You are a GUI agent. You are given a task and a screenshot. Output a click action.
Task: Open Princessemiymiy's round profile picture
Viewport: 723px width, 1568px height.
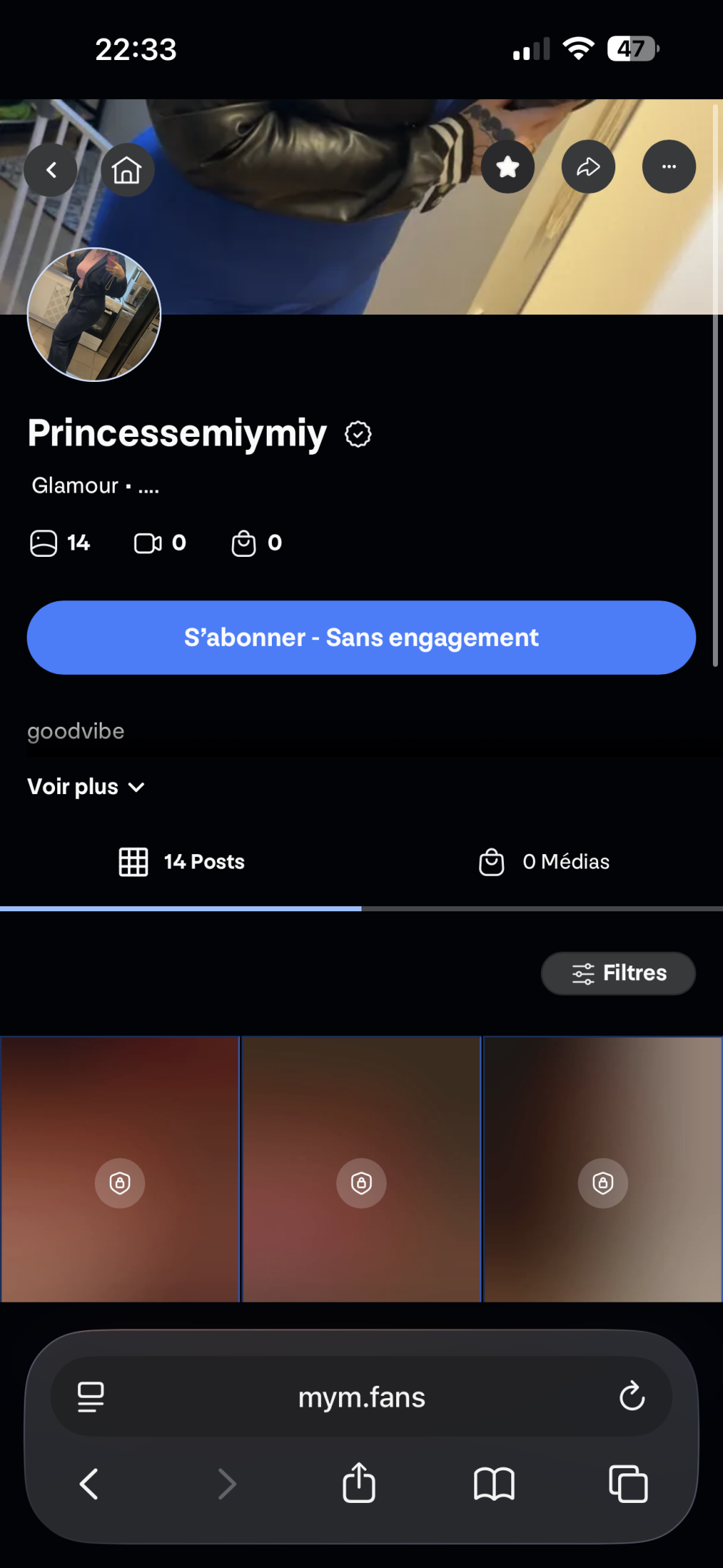coord(94,315)
